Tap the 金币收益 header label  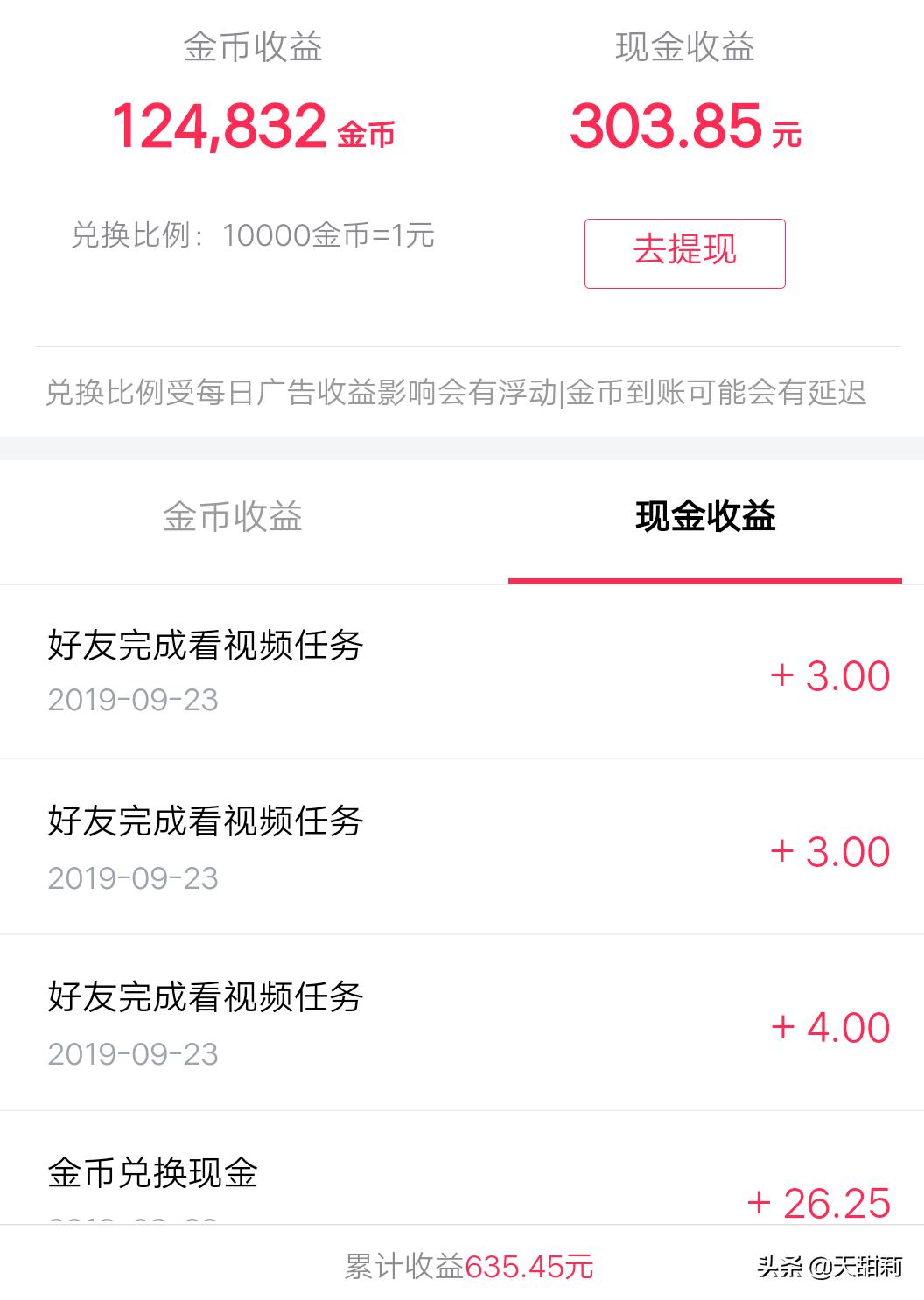[x=253, y=50]
